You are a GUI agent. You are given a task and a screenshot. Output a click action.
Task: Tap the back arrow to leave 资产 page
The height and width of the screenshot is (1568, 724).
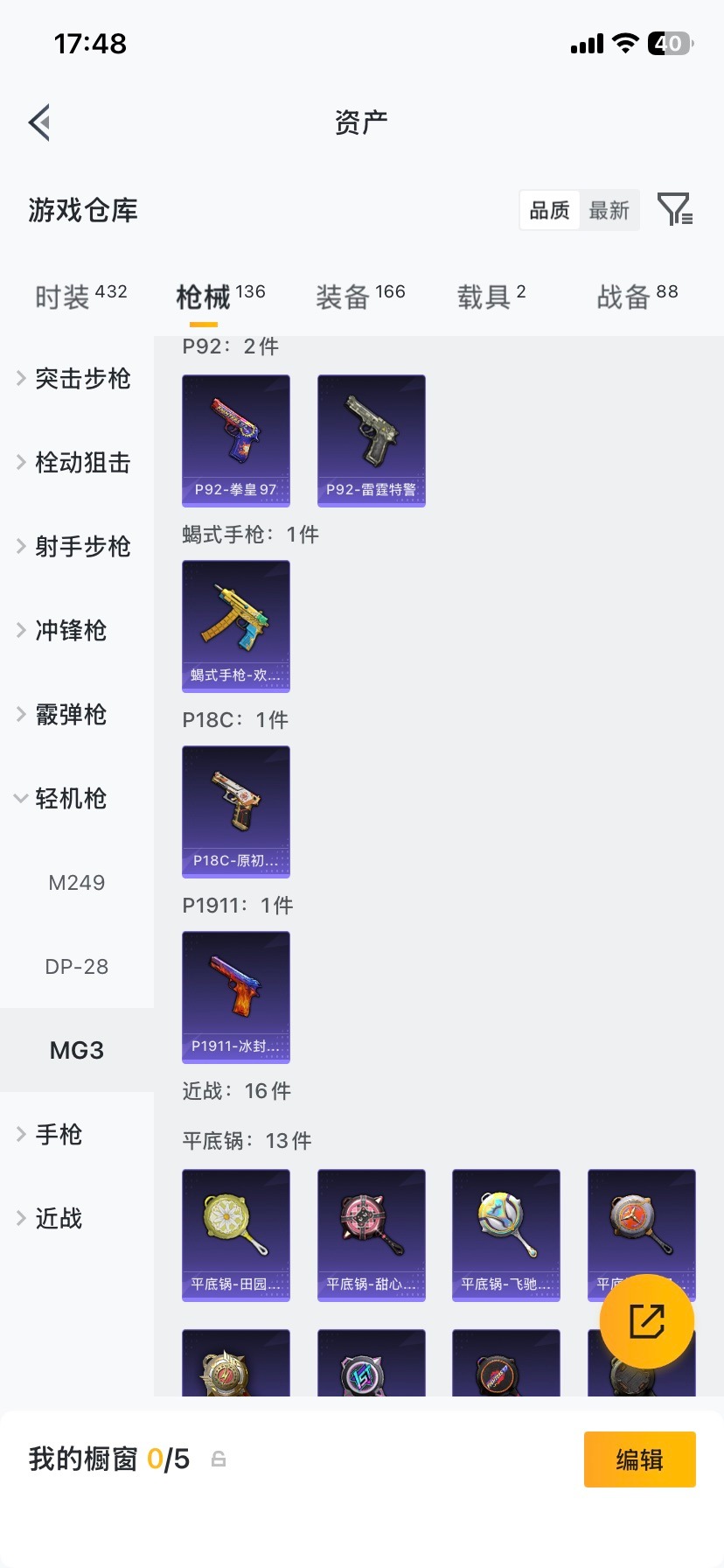pos(38,122)
